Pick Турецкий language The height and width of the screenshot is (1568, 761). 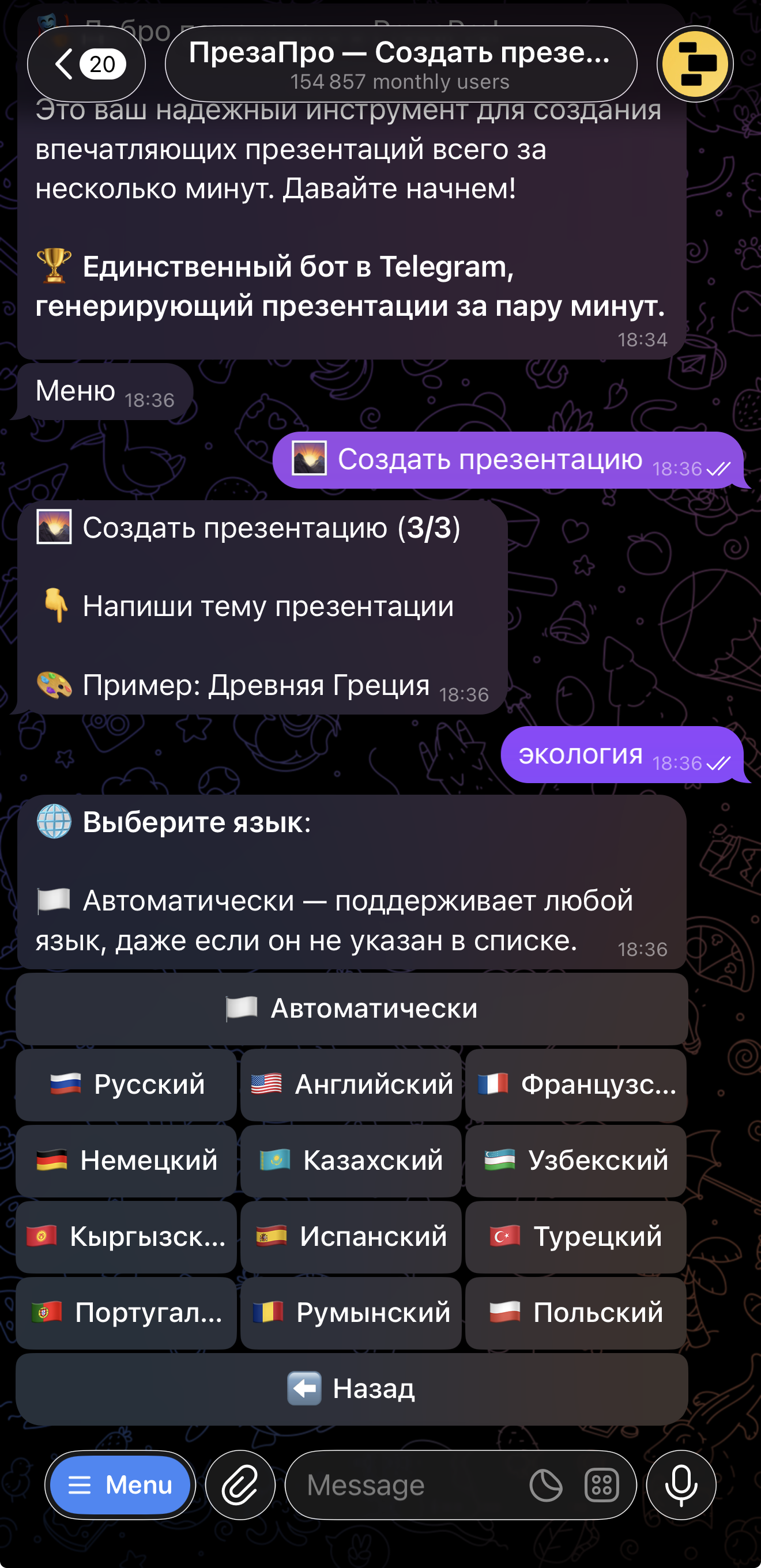tap(576, 1237)
